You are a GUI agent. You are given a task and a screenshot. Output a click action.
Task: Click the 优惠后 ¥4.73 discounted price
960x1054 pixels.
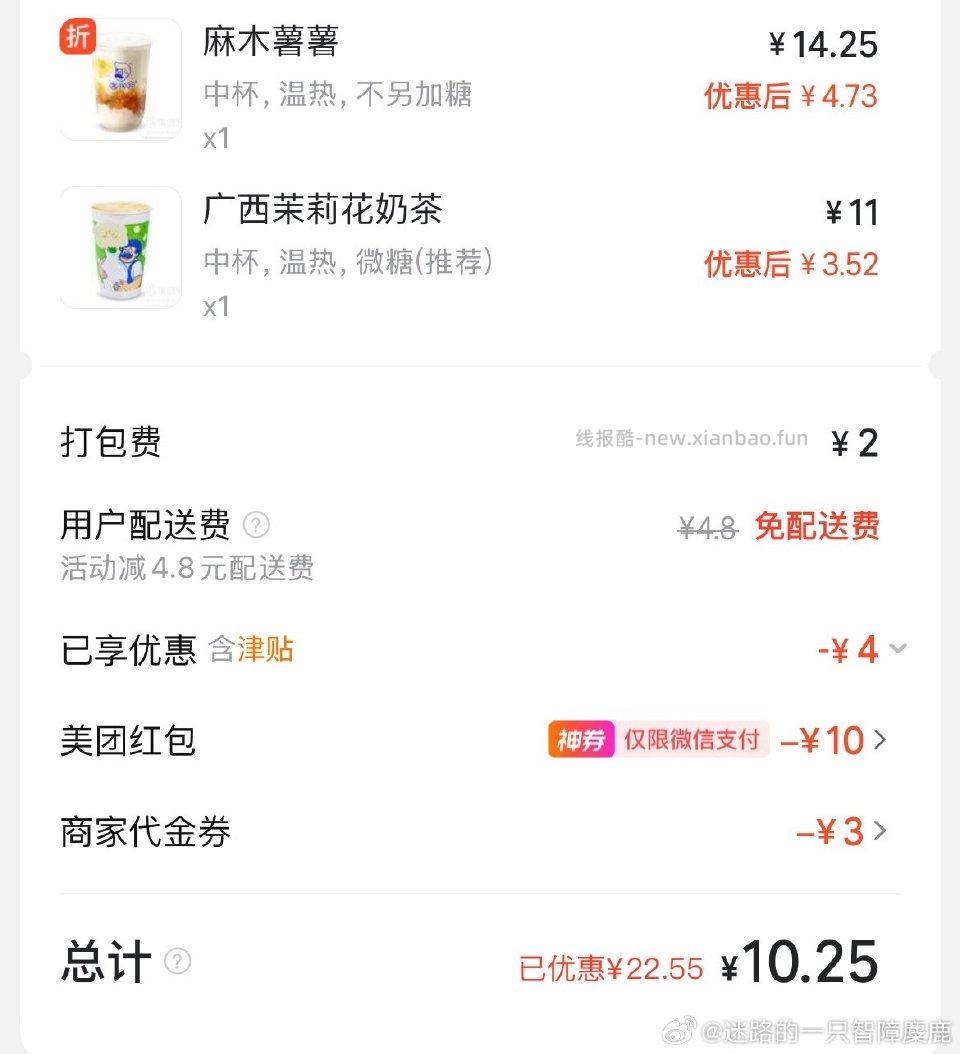[789, 97]
